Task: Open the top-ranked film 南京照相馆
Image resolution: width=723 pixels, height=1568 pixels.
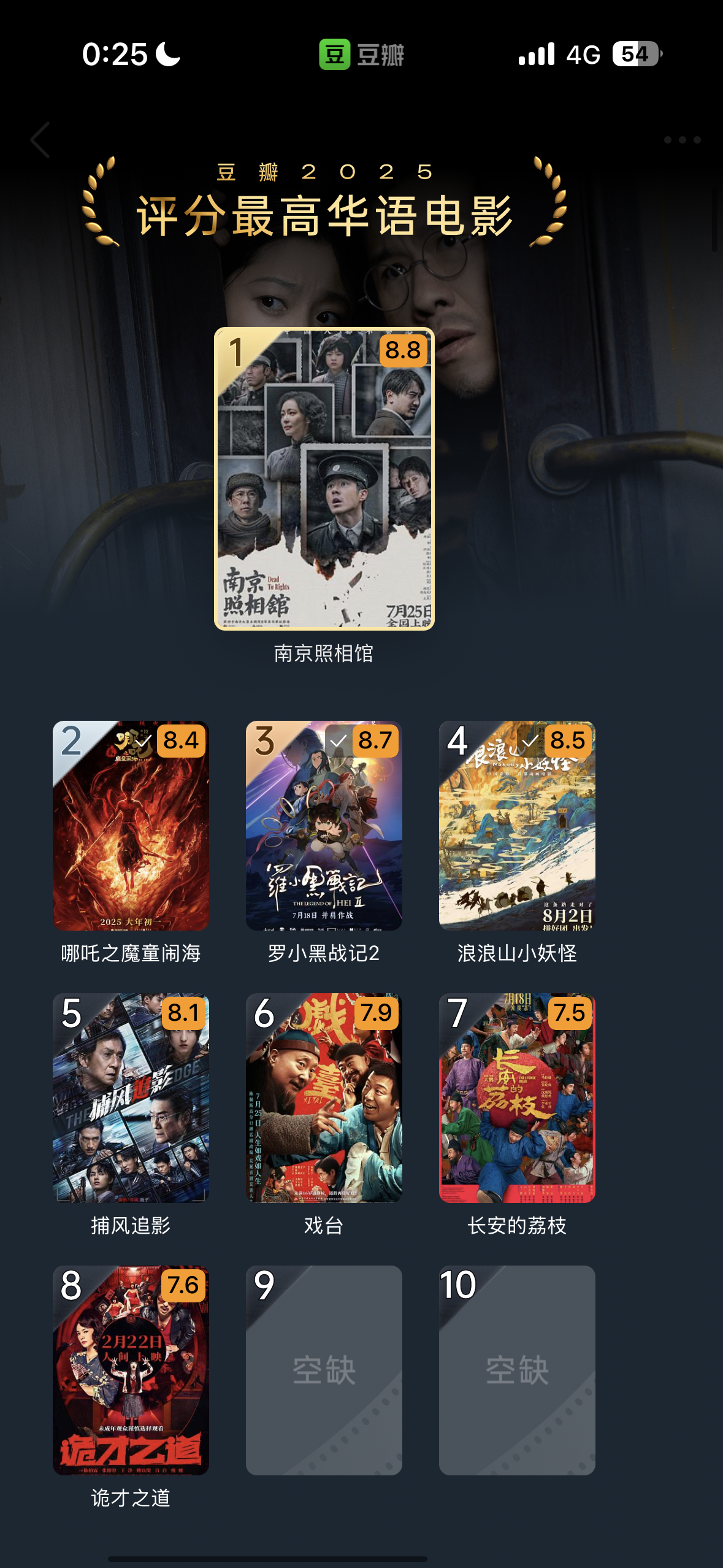Action: coord(324,478)
